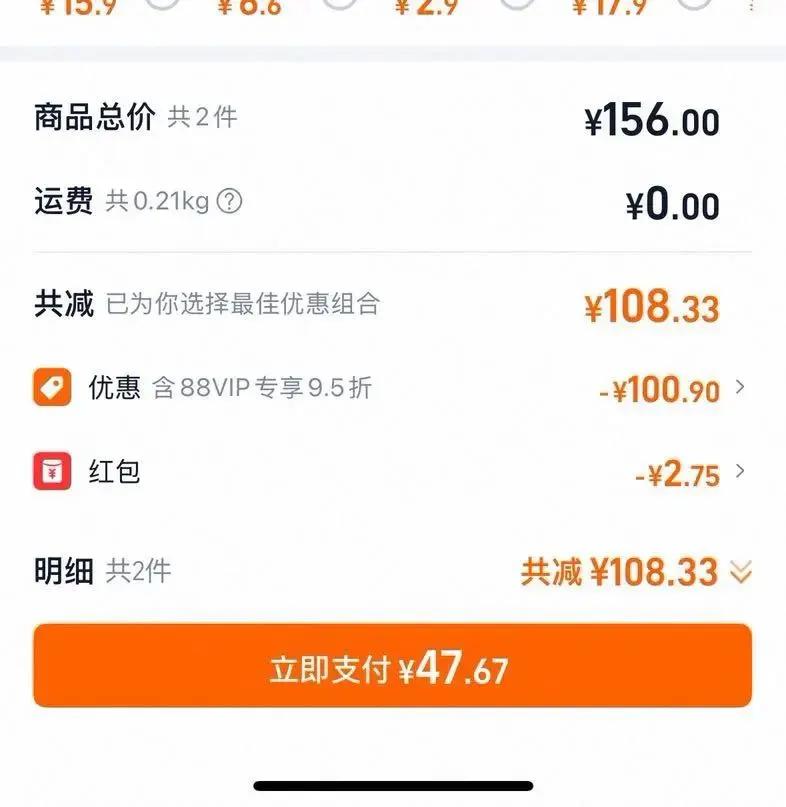Viewport: 786px width, 807px height.
Task: Open the 优惠 discount details row
Action: pyautogui.click(x=392, y=388)
